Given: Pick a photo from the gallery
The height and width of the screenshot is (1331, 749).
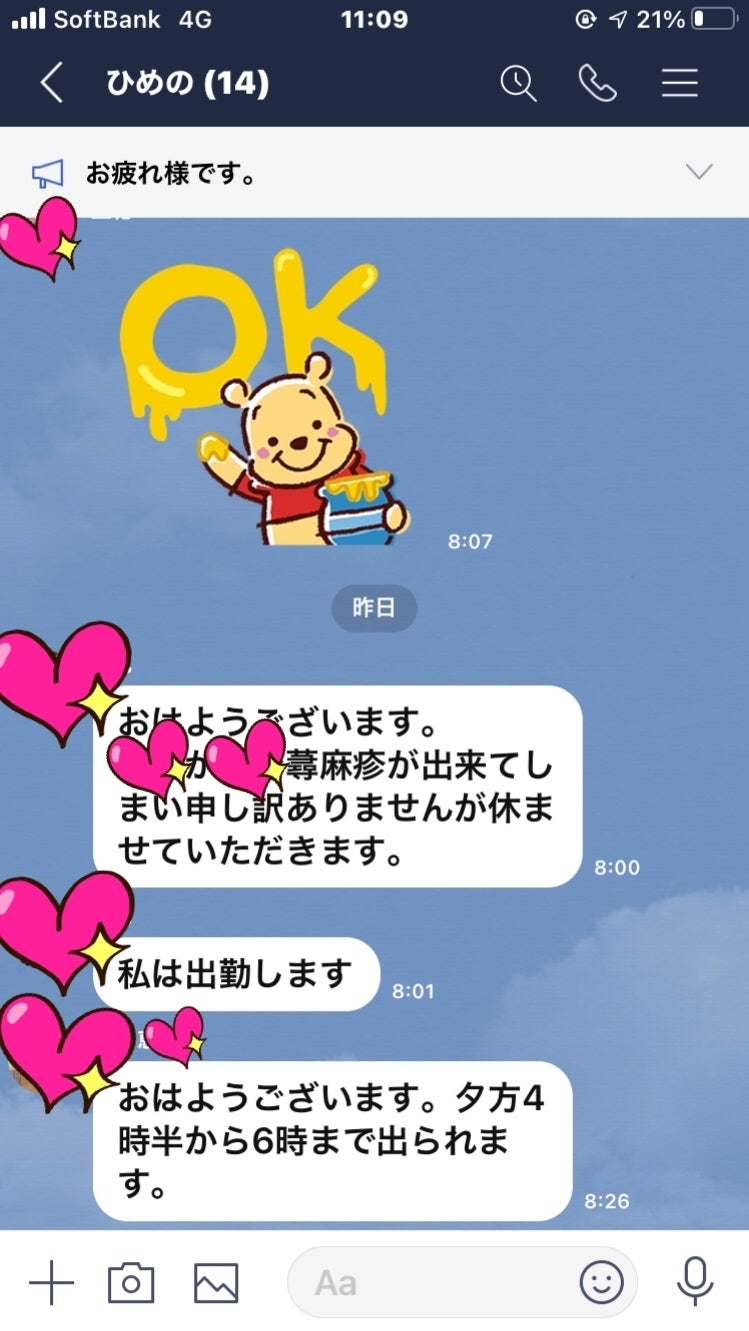Looking at the screenshot, I should pos(216,1282).
